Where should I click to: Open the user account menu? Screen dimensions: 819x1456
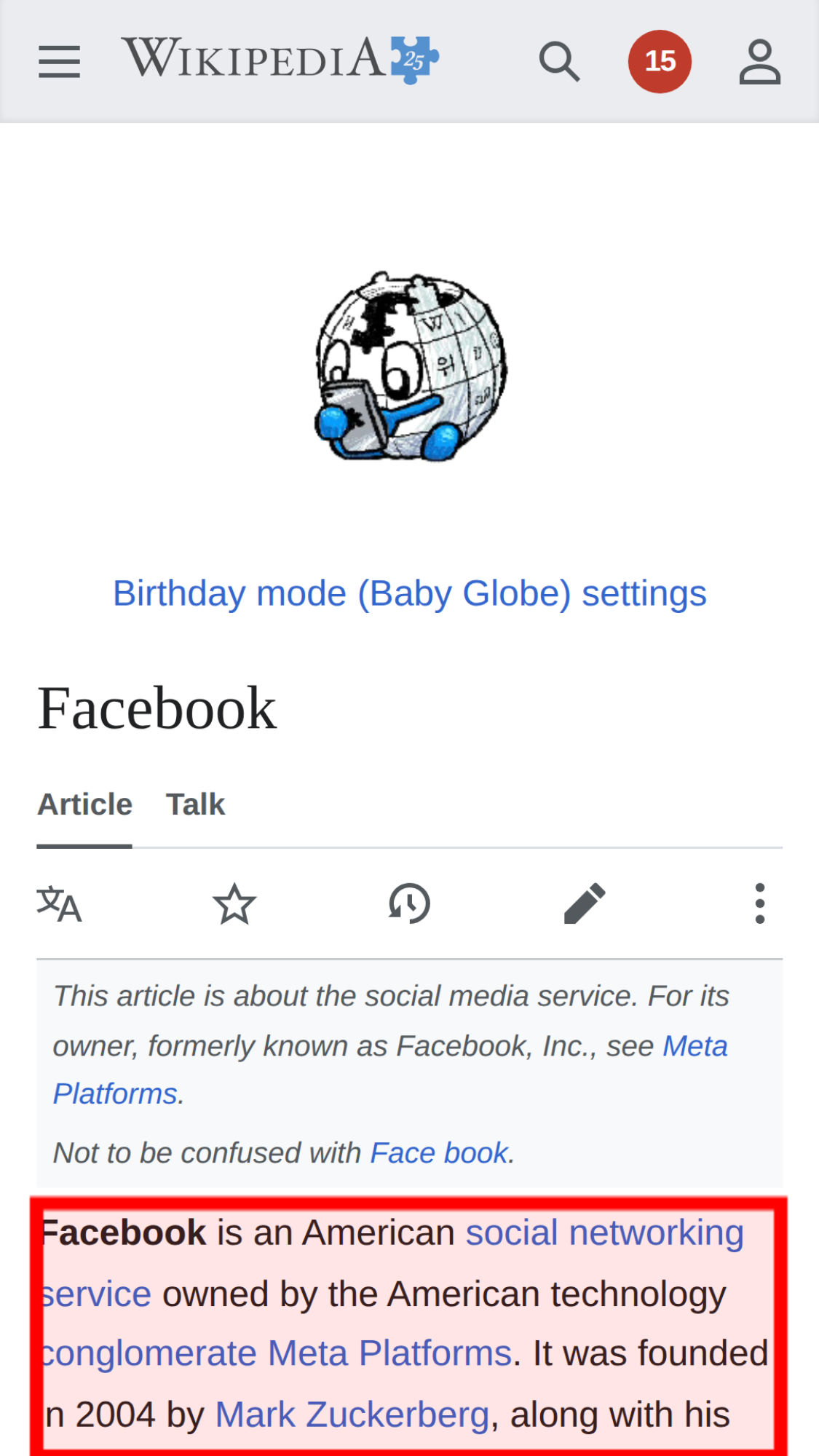(x=759, y=63)
